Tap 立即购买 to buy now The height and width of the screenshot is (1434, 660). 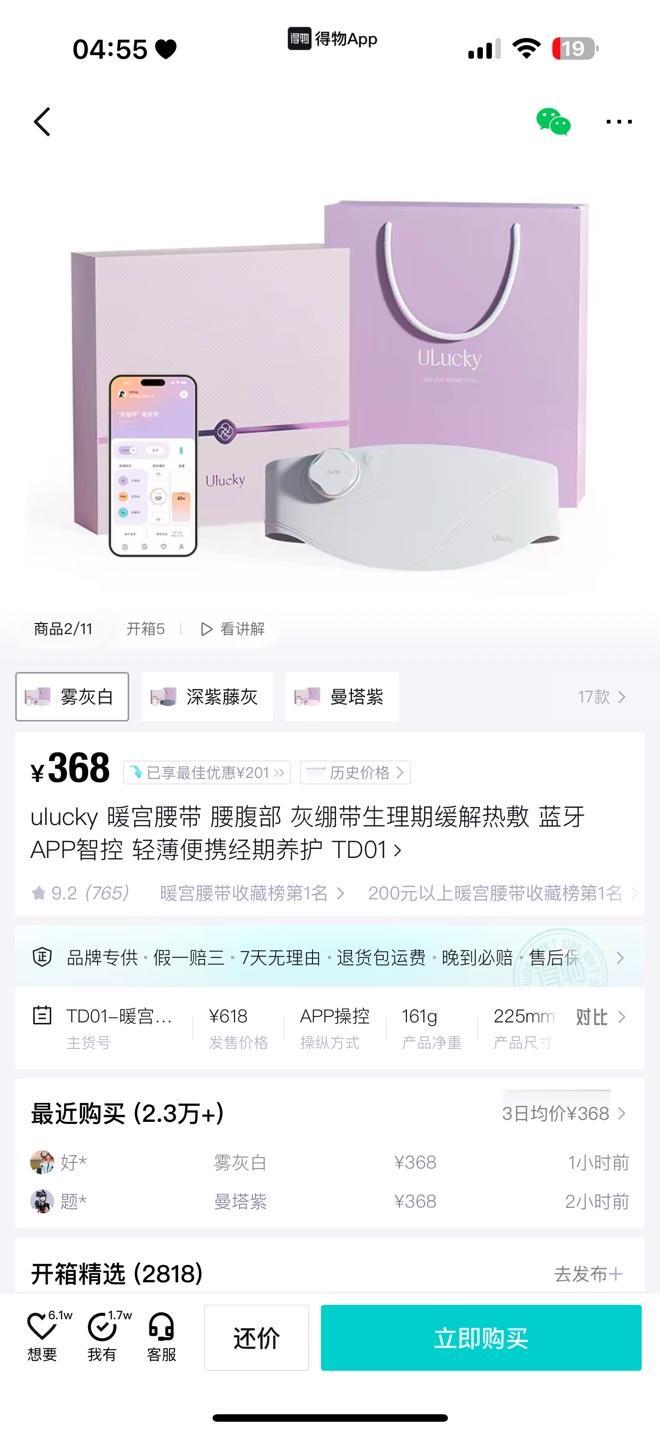click(x=481, y=1338)
